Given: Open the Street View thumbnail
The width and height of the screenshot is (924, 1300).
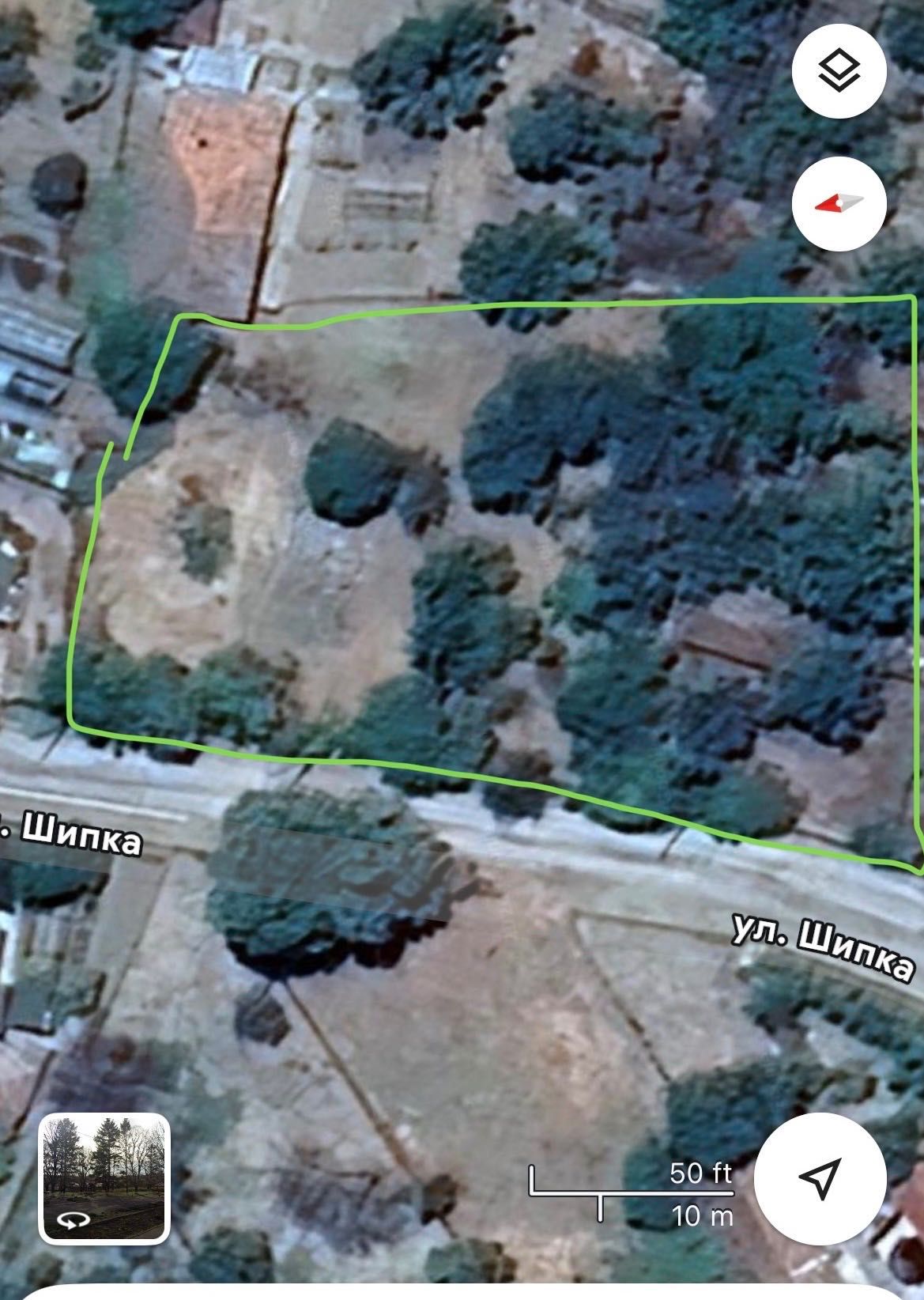Looking at the screenshot, I should tap(104, 1178).
